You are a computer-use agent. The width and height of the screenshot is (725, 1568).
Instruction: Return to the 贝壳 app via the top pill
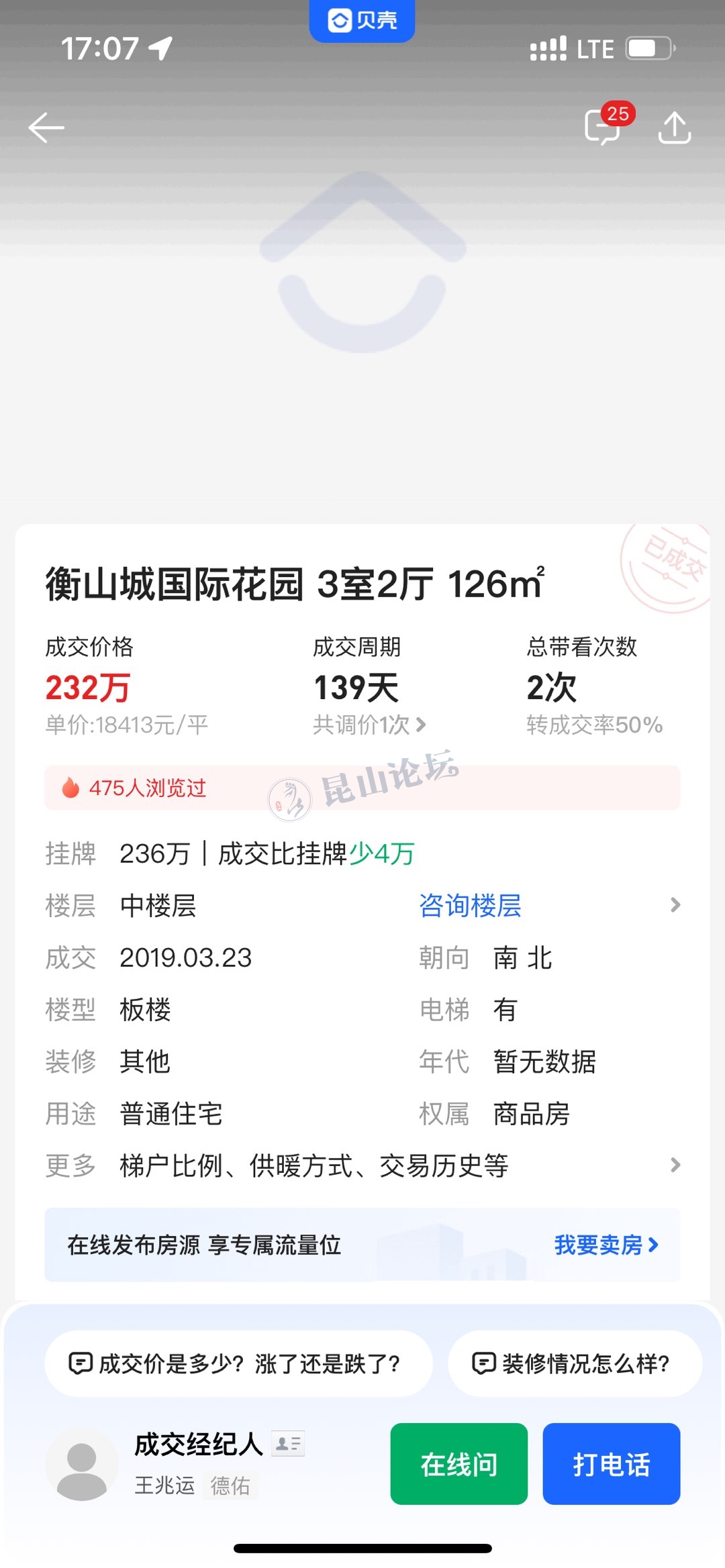click(x=362, y=20)
